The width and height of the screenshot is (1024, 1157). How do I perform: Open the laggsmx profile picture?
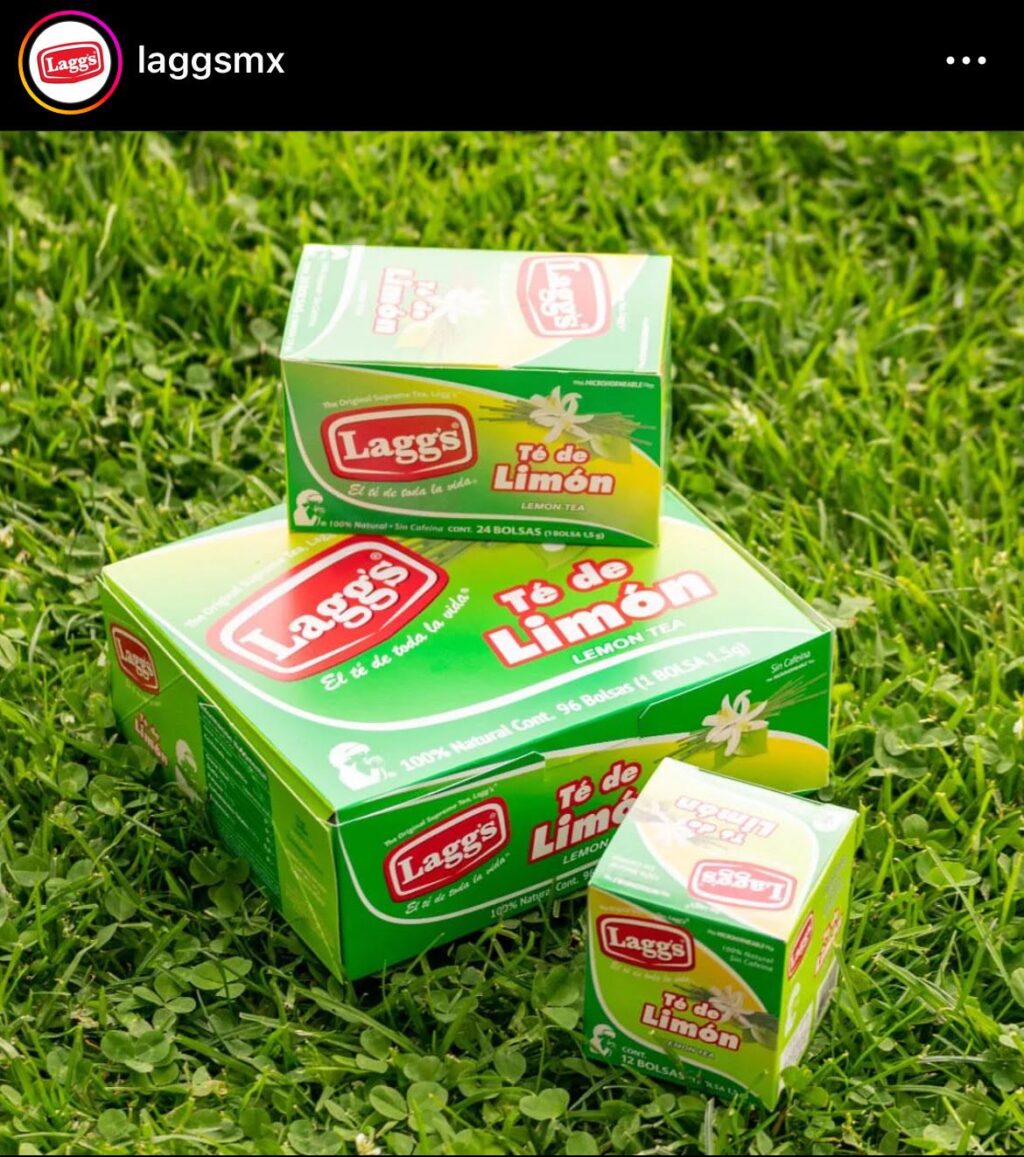point(70,62)
